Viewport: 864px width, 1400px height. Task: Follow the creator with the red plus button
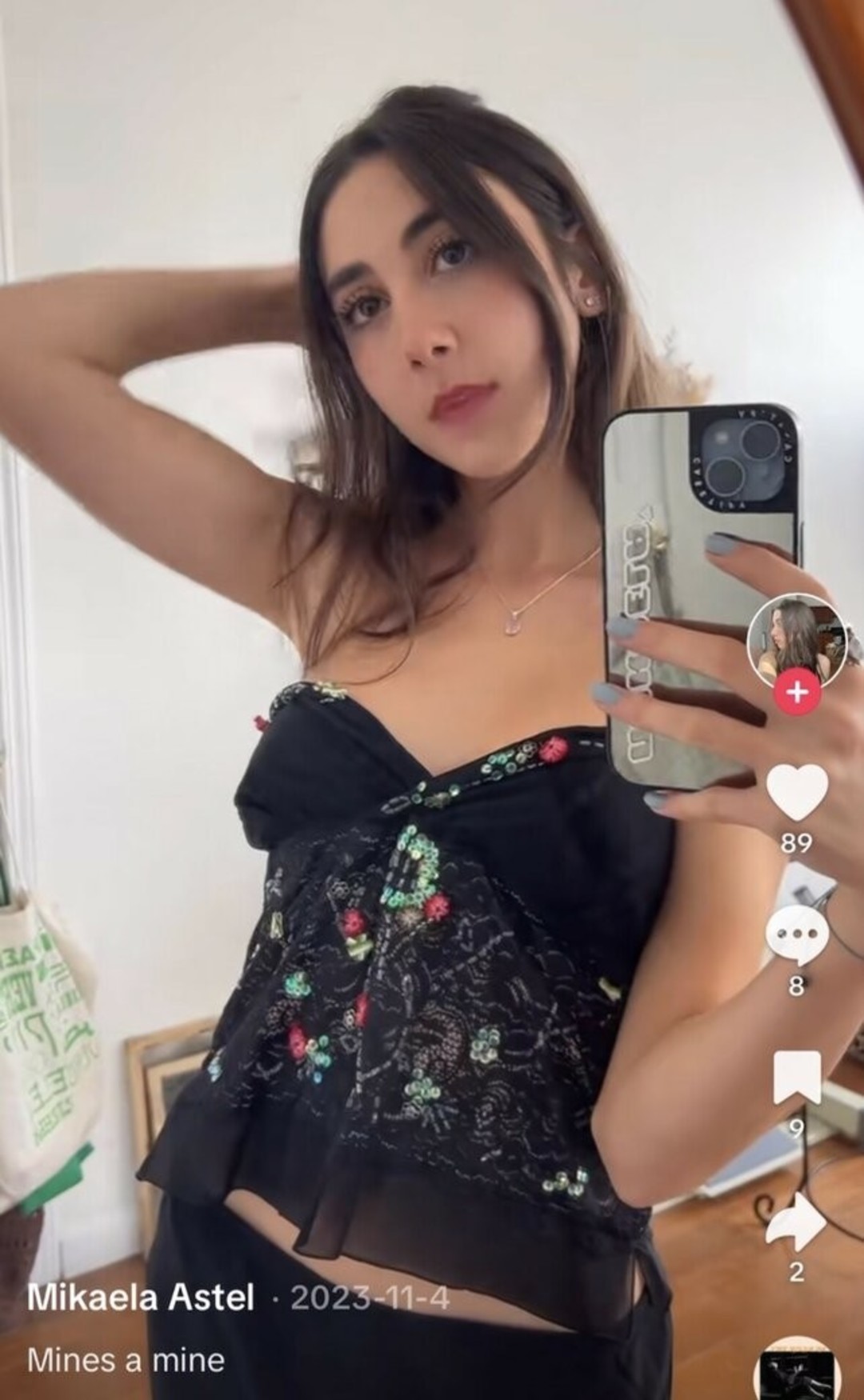coord(797,690)
